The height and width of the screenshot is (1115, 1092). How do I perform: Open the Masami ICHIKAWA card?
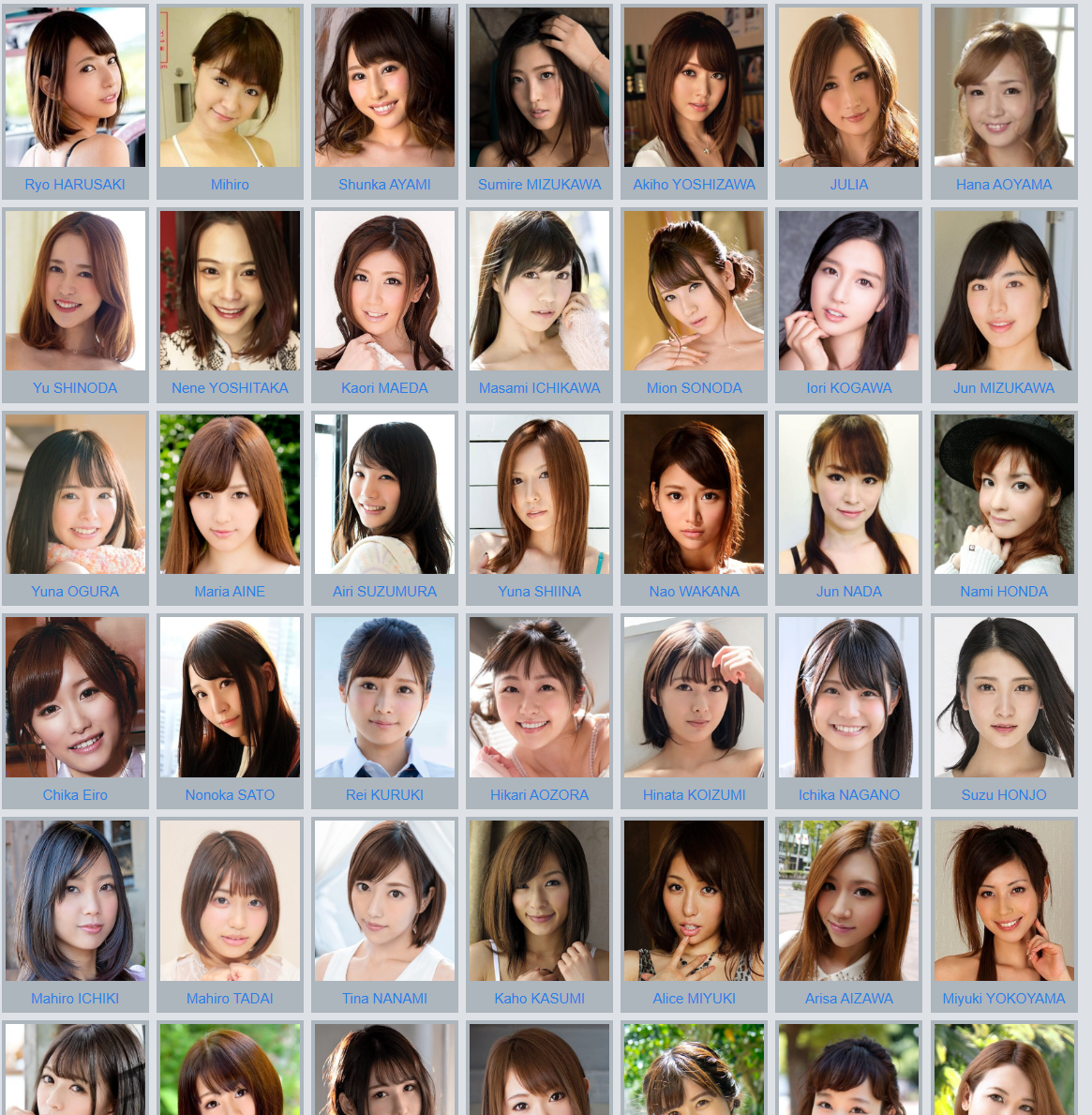(539, 388)
